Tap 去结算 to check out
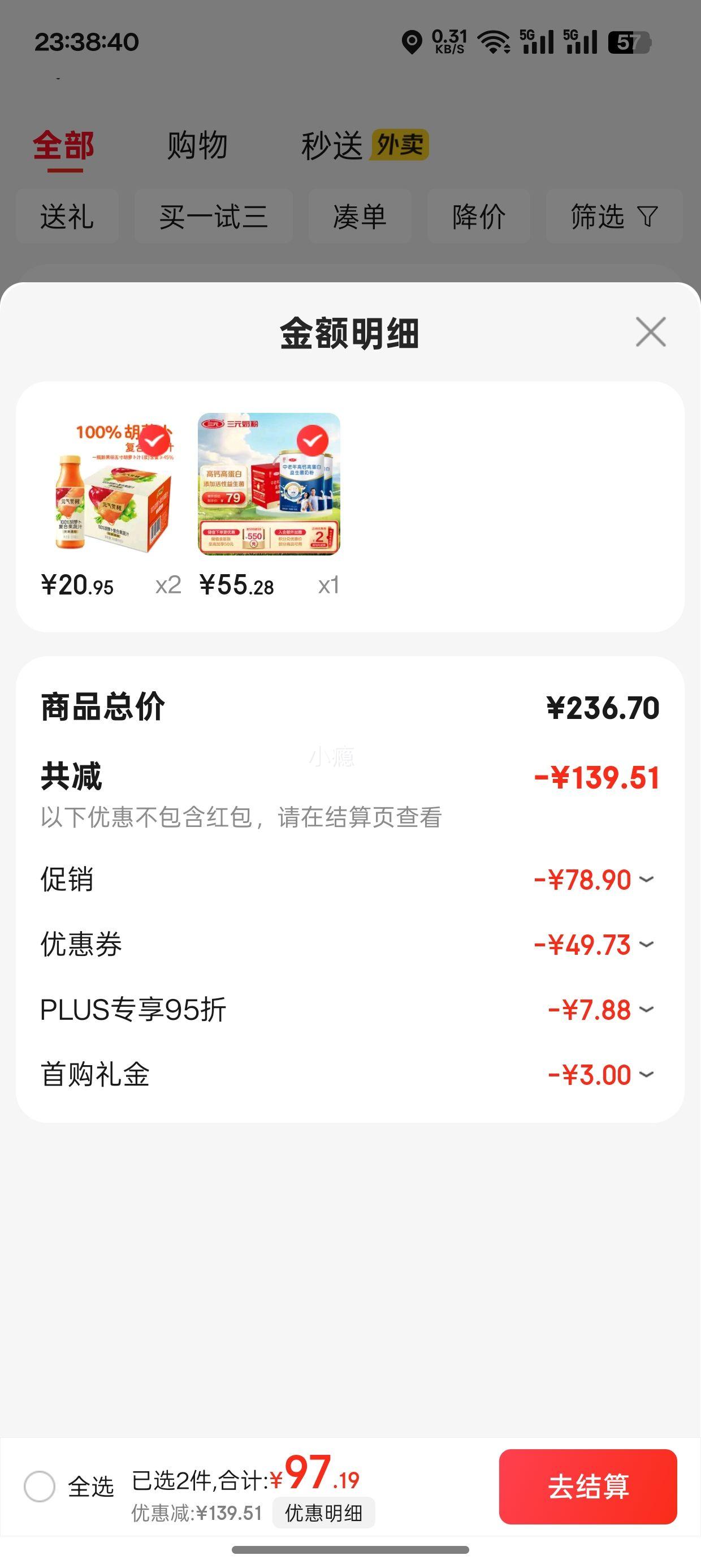701x1568 pixels. click(x=588, y=1487)
